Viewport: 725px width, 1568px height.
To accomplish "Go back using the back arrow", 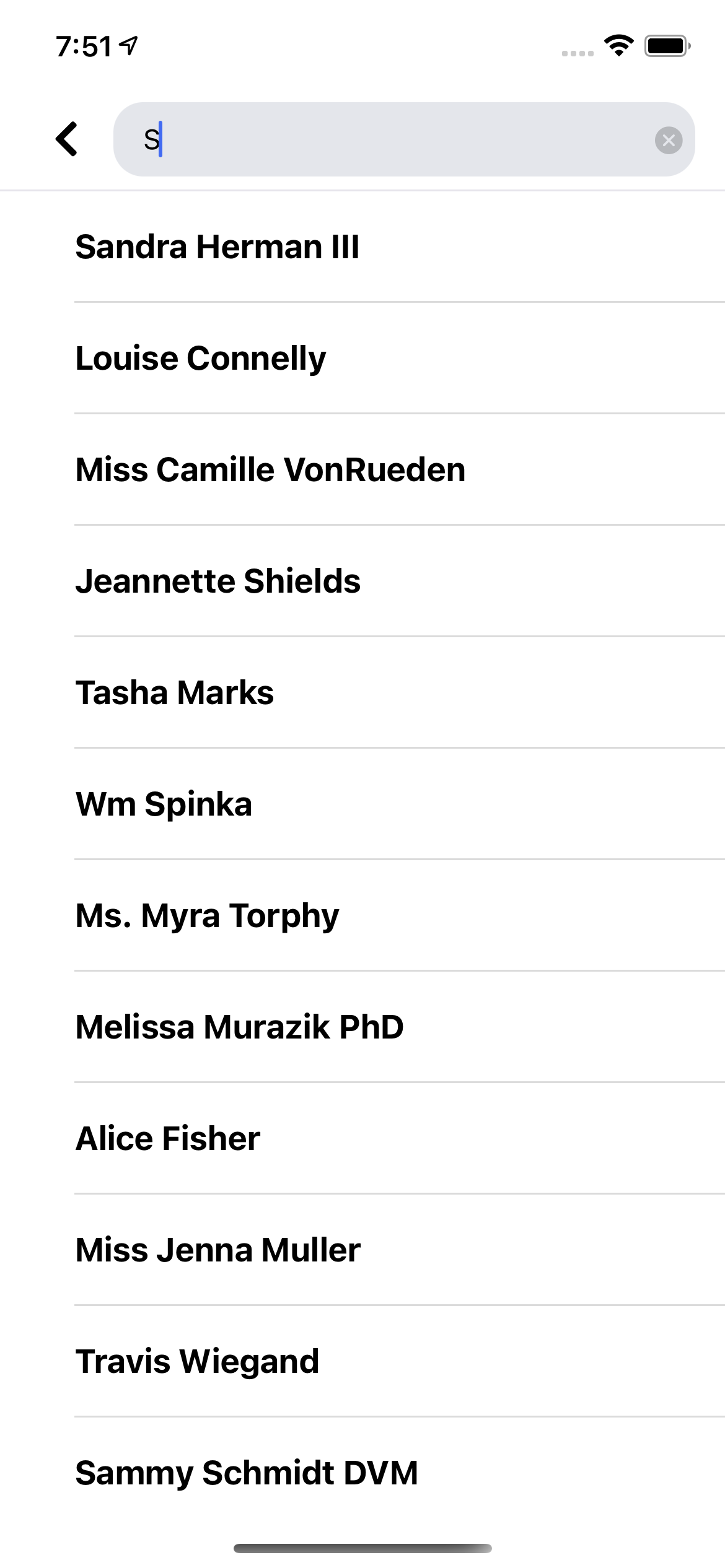I will point(67,139).
